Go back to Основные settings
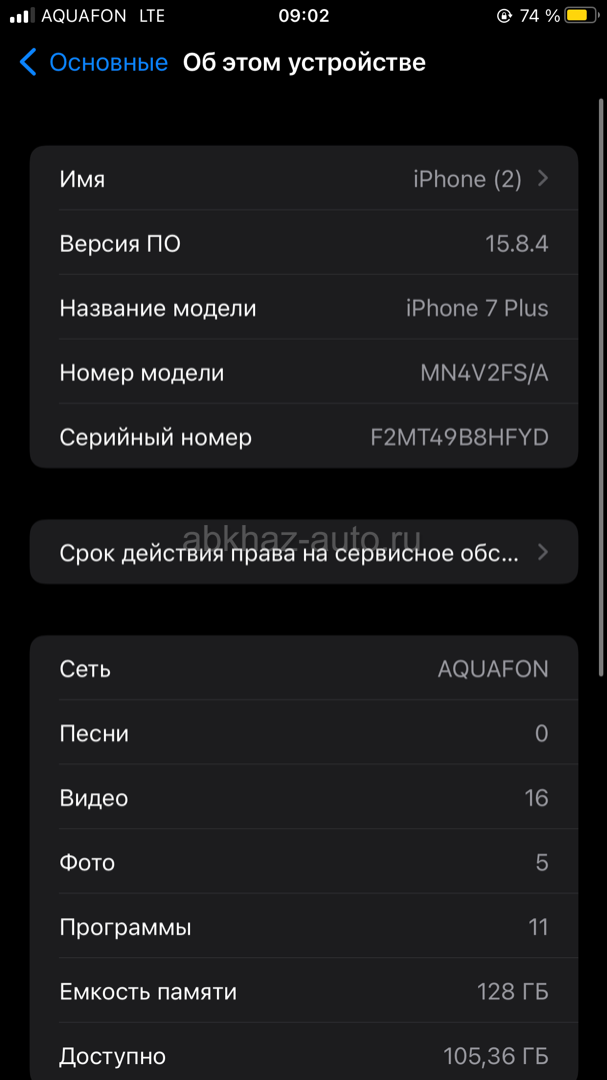Viewport: 607px width, 1080px height. [94, 63]
